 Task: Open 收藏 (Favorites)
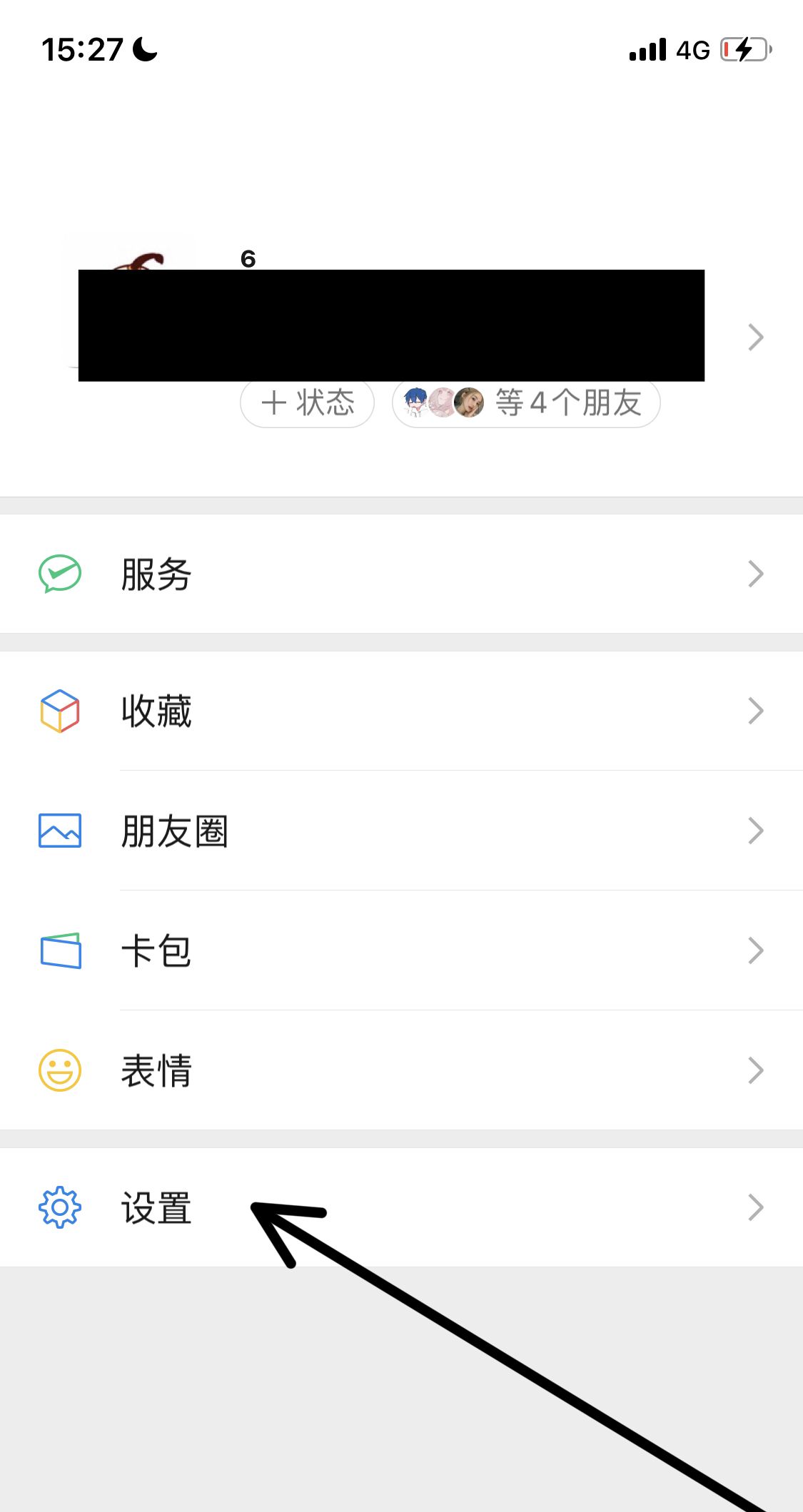pyautogui.click(x=400, y=711)
